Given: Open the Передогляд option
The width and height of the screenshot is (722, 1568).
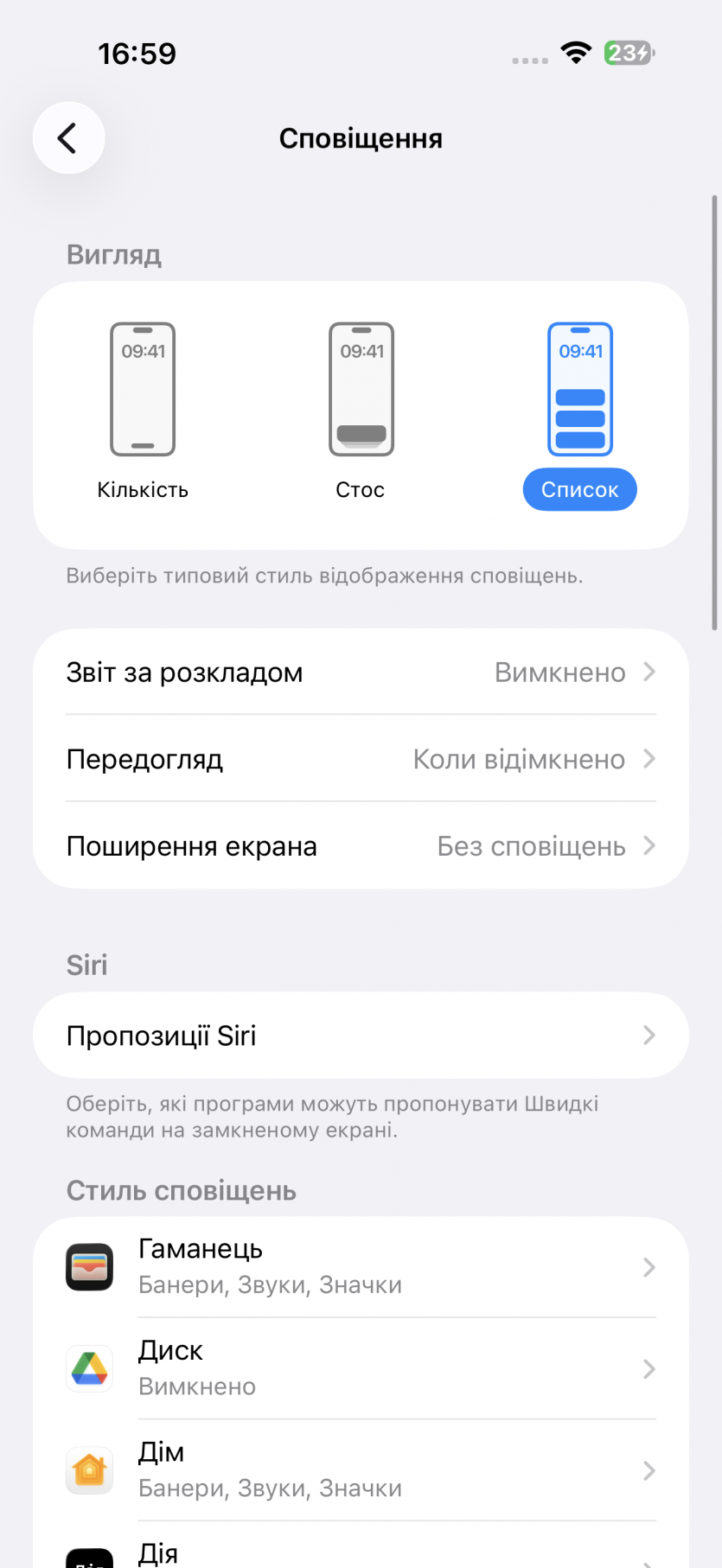Looking at the screenshot, I should pyautogui.click(x=361, y=759).
